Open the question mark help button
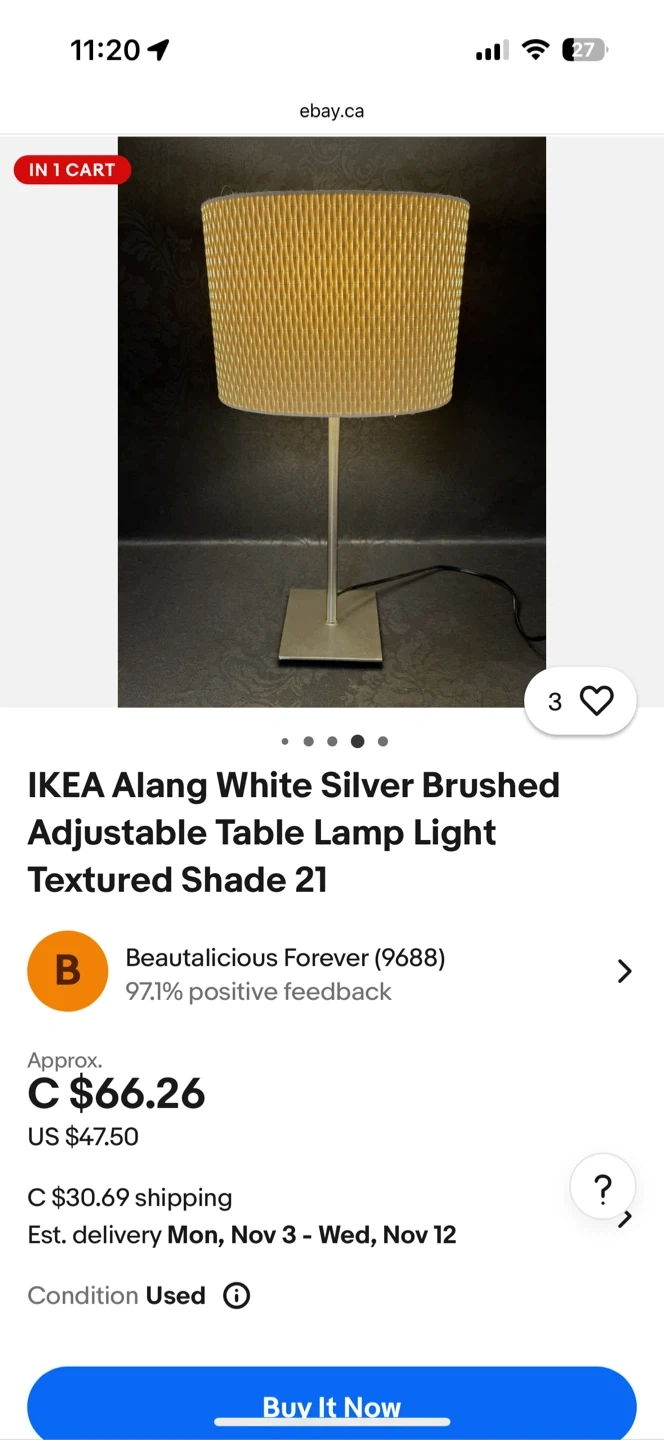The height and width of the screenshot is (1440, 664). click(602, 1188)
